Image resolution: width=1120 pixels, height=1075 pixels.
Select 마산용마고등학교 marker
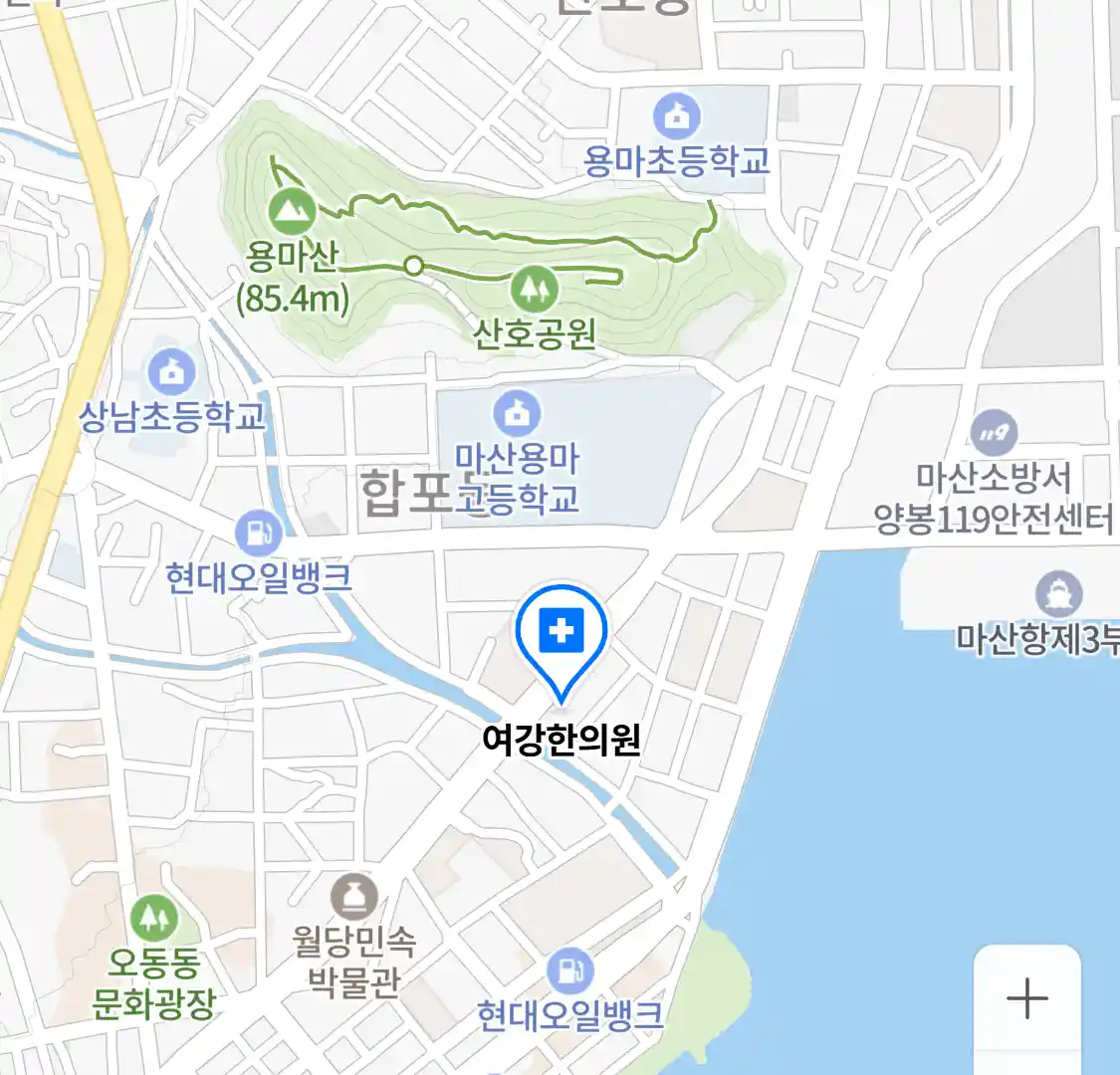pyautogui.click(x=516, y=414)
